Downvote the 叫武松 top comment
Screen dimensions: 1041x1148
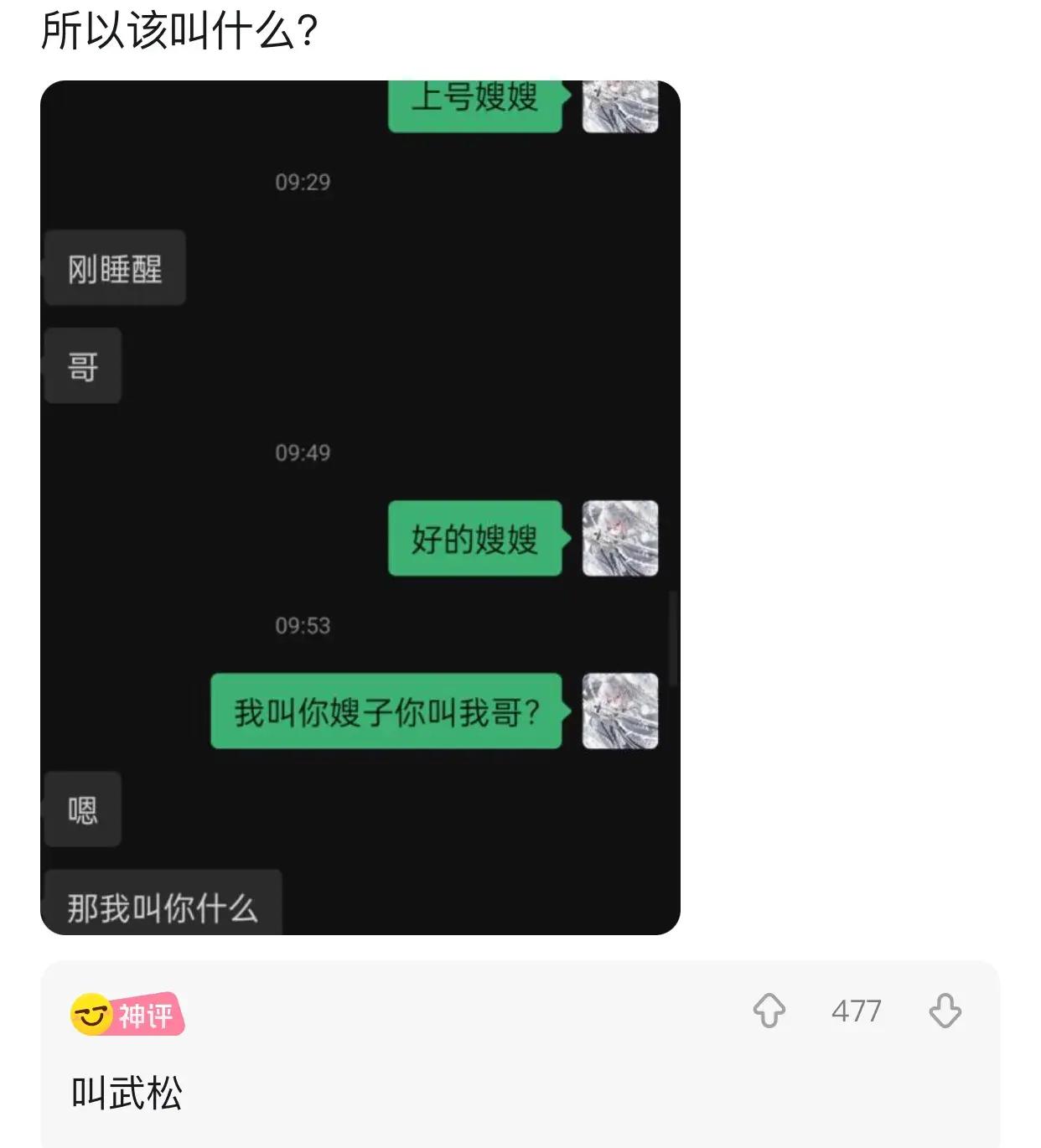point(945,1010)
